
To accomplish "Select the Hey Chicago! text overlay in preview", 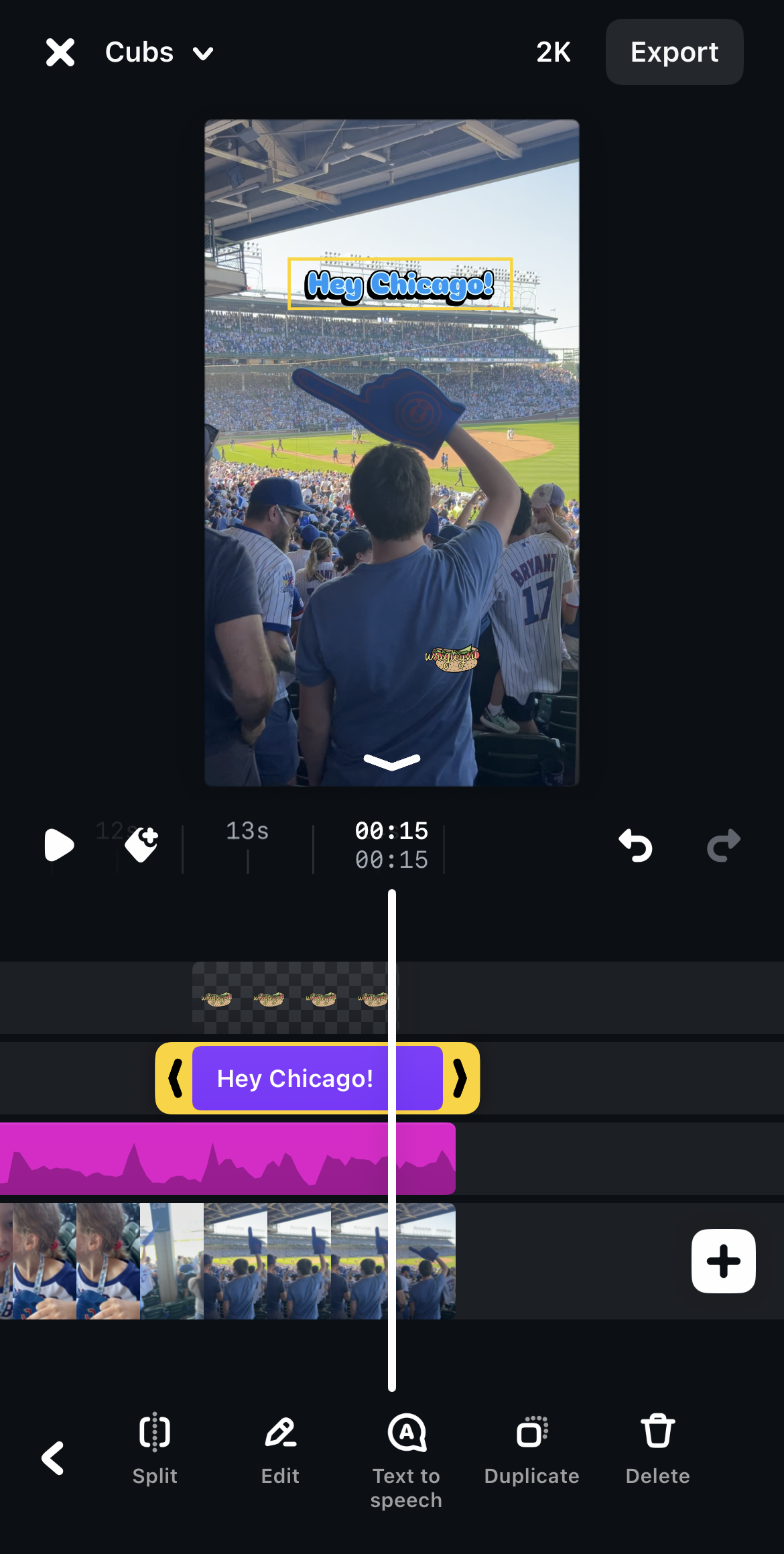I will tap(400, 284).
